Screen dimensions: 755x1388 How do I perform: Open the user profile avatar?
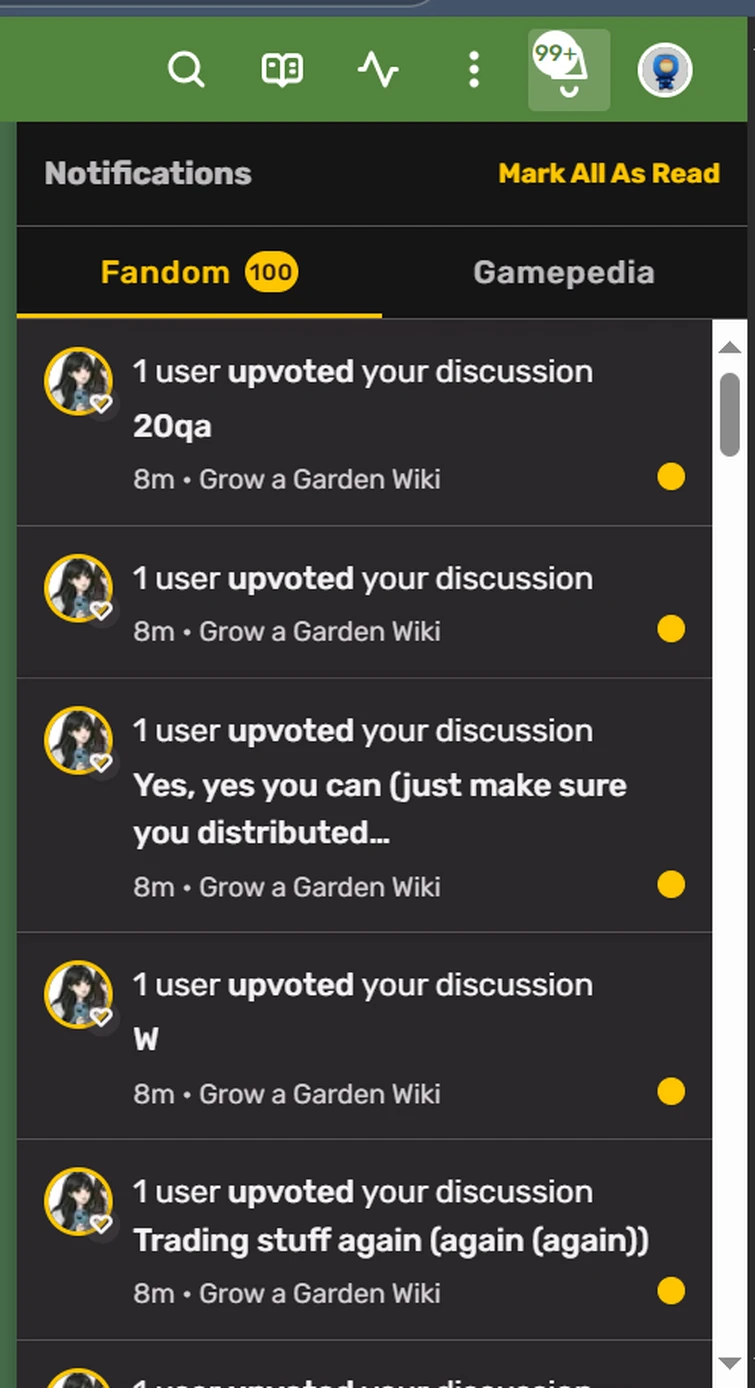click(665, 70)
